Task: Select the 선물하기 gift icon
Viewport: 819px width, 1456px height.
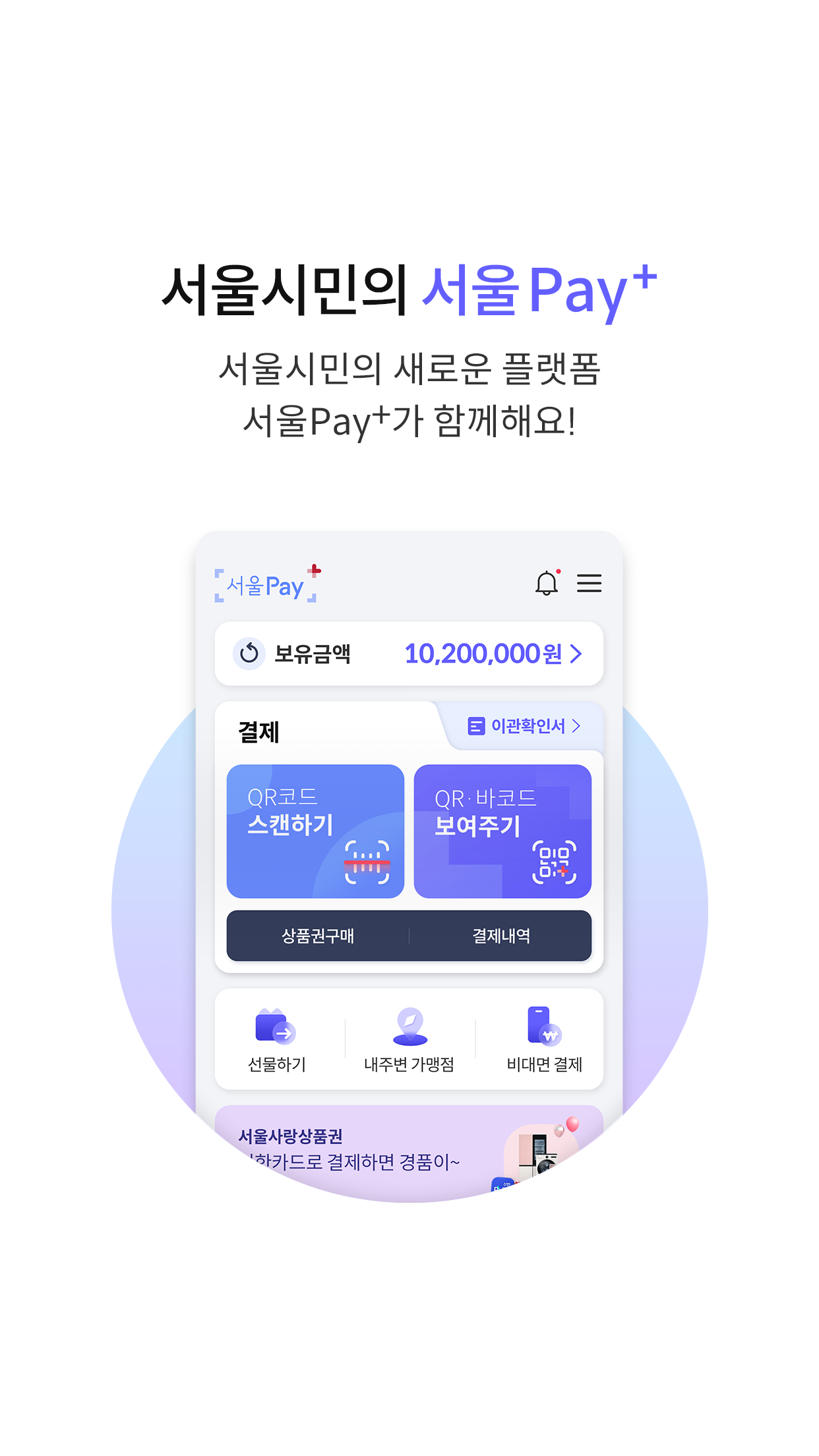Action: [275, 1025]
